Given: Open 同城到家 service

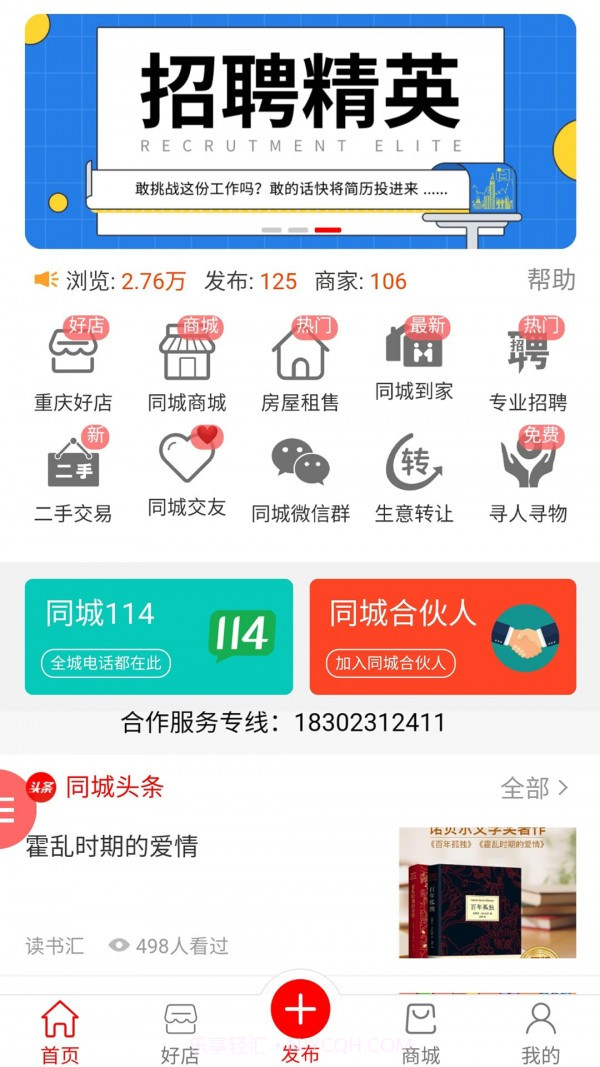Looking at the screenshot, I should point(414,360).
